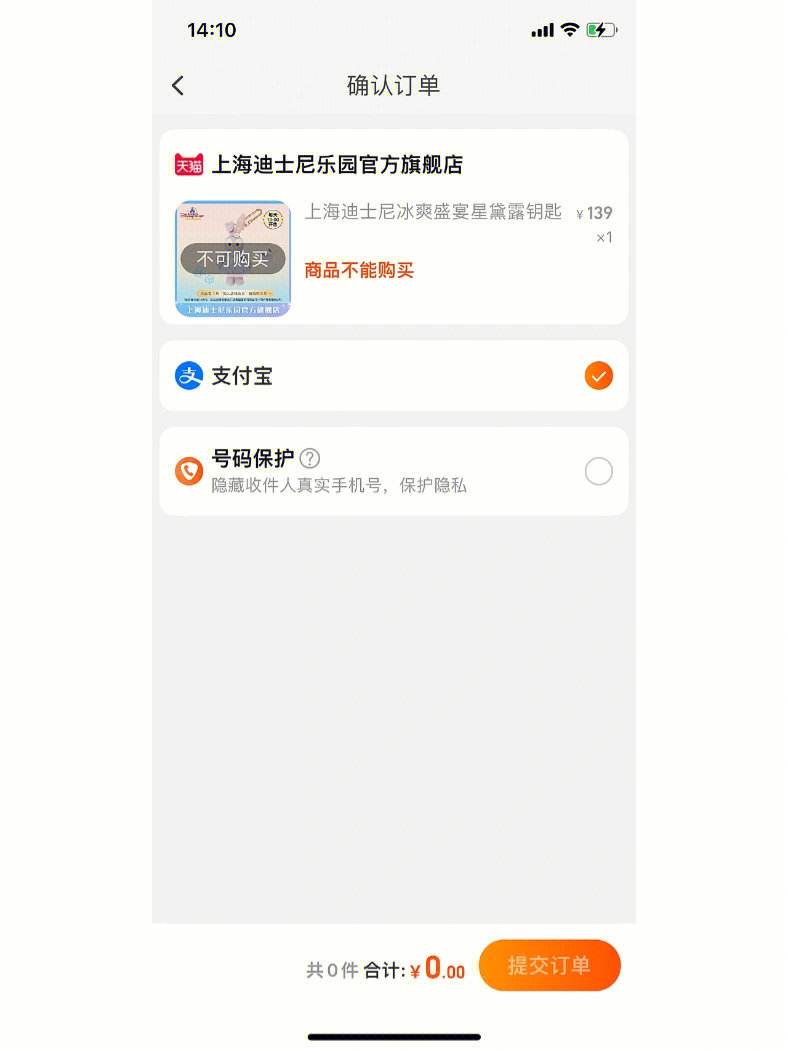788x1051 pixels.
Task: Select the 支付宝 payment option
Action: (598, 376)
